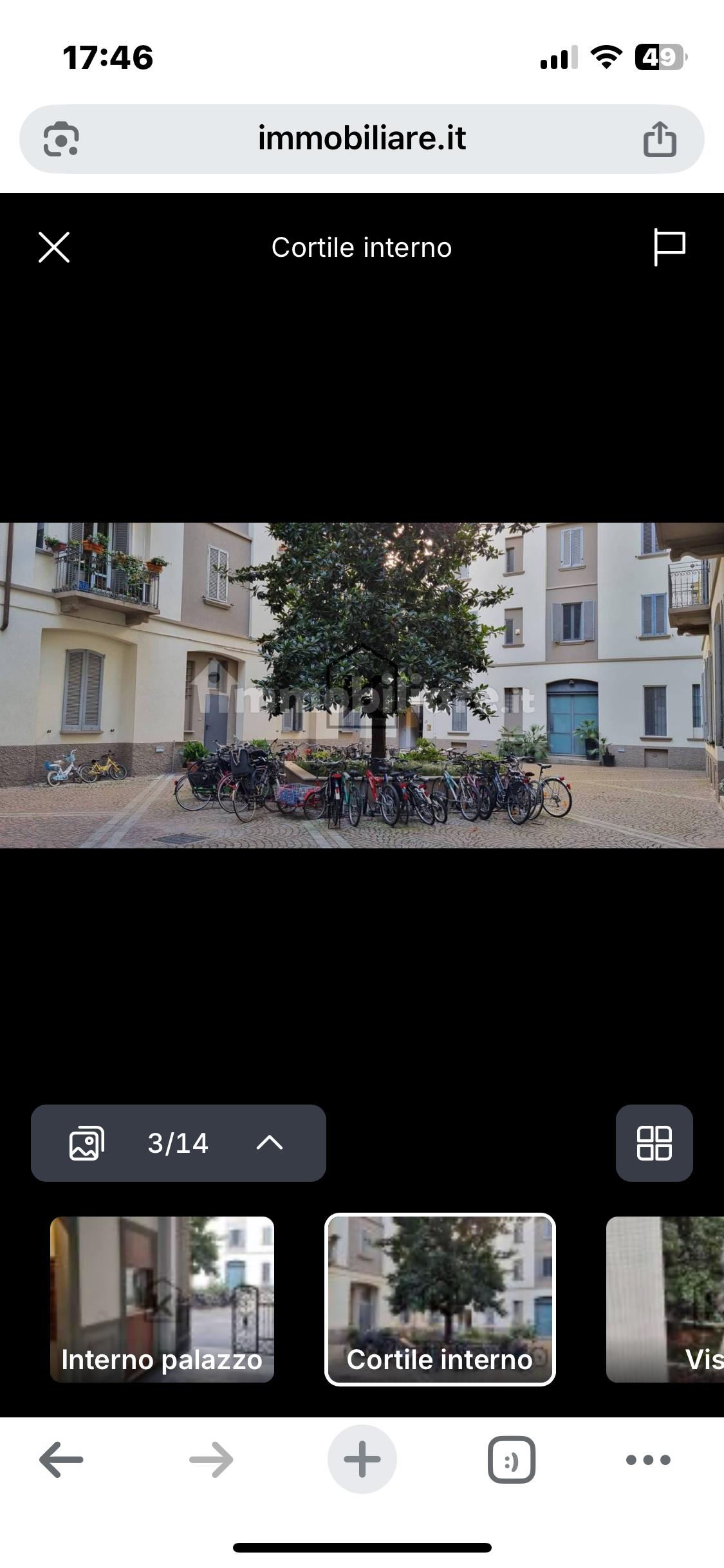The width and height of the screenshot is (724, 1568).
Task: Tap the address bar showing immobiliare.it
Action: click(362, 138)
